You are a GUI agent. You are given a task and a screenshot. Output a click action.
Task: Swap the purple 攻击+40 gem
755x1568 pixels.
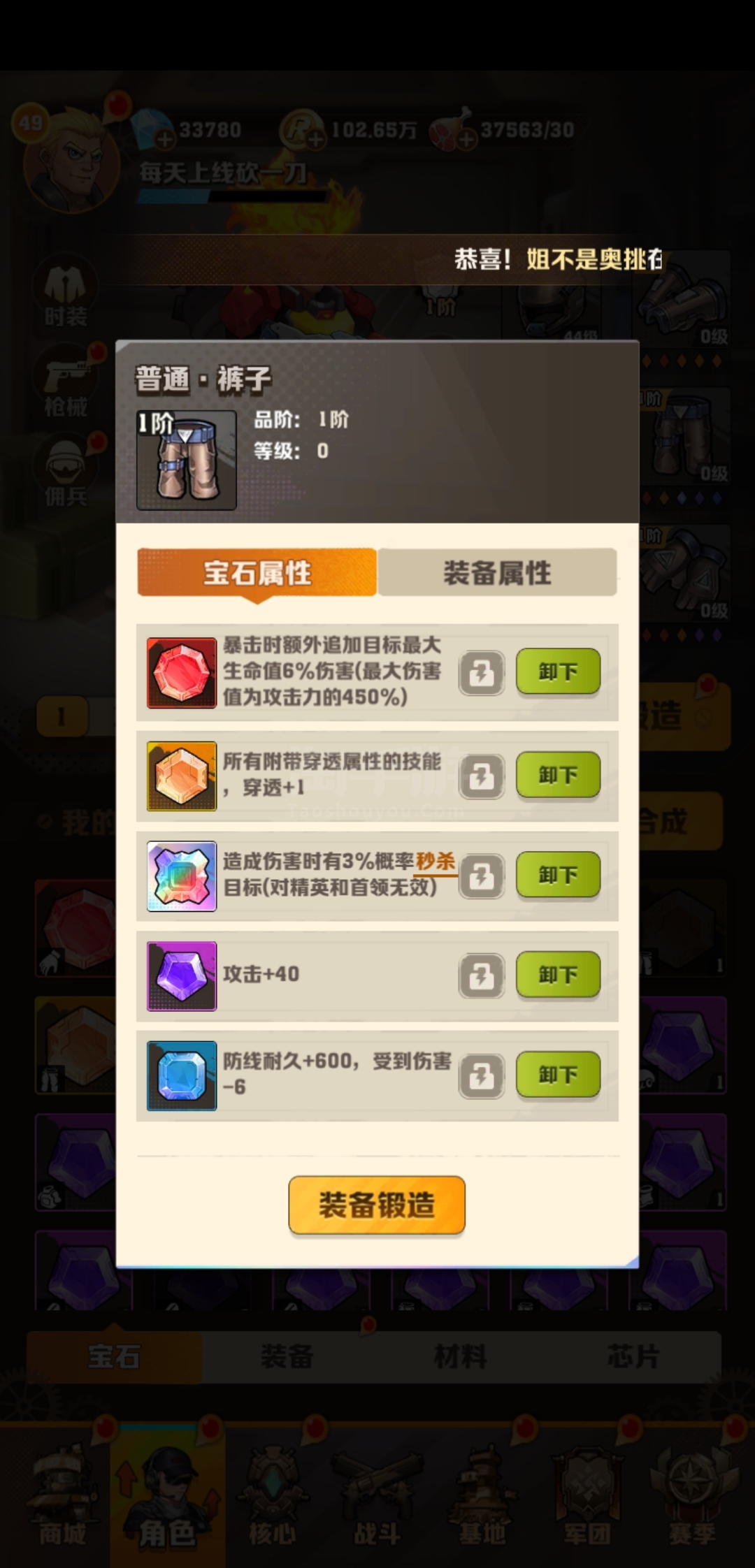tap(482, 975)
